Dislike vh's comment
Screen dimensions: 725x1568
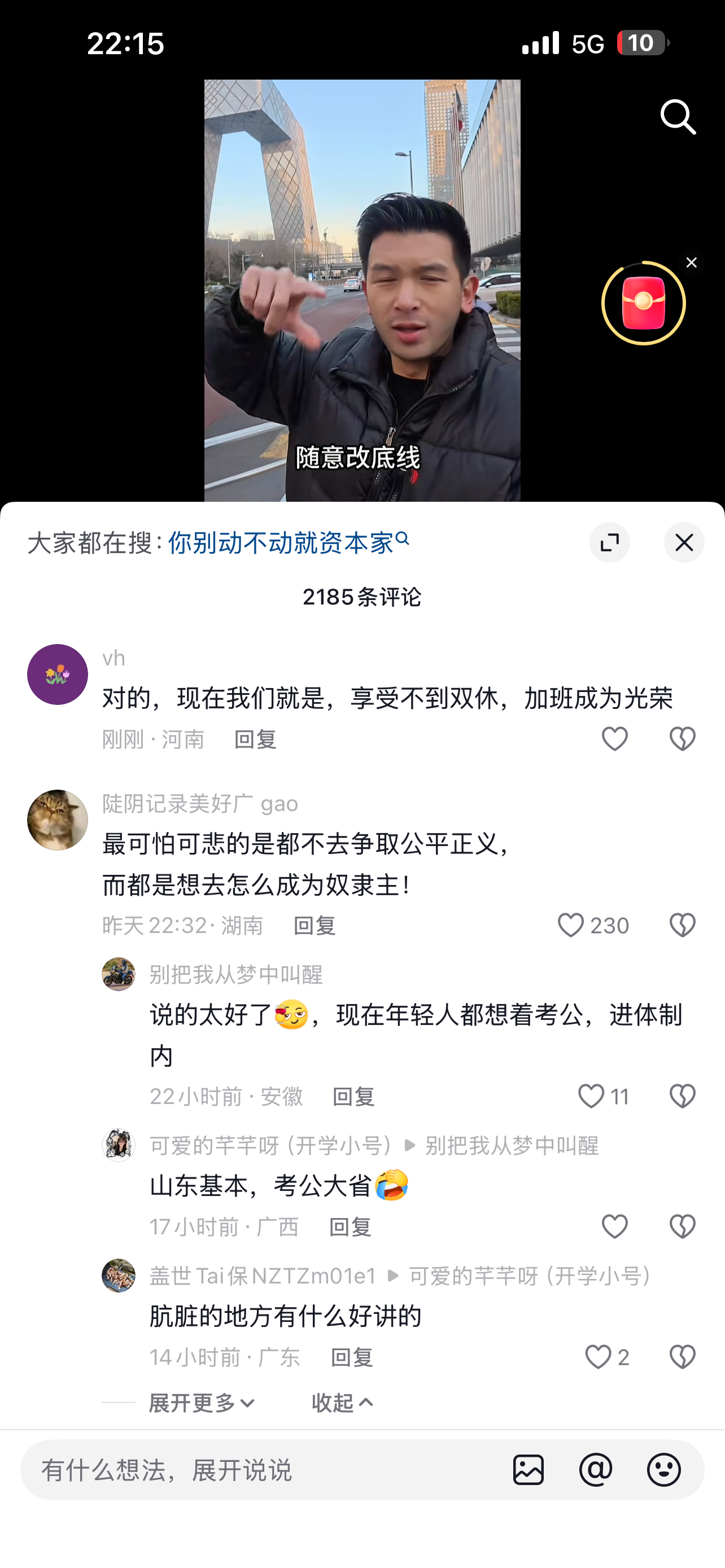(682, 739)
